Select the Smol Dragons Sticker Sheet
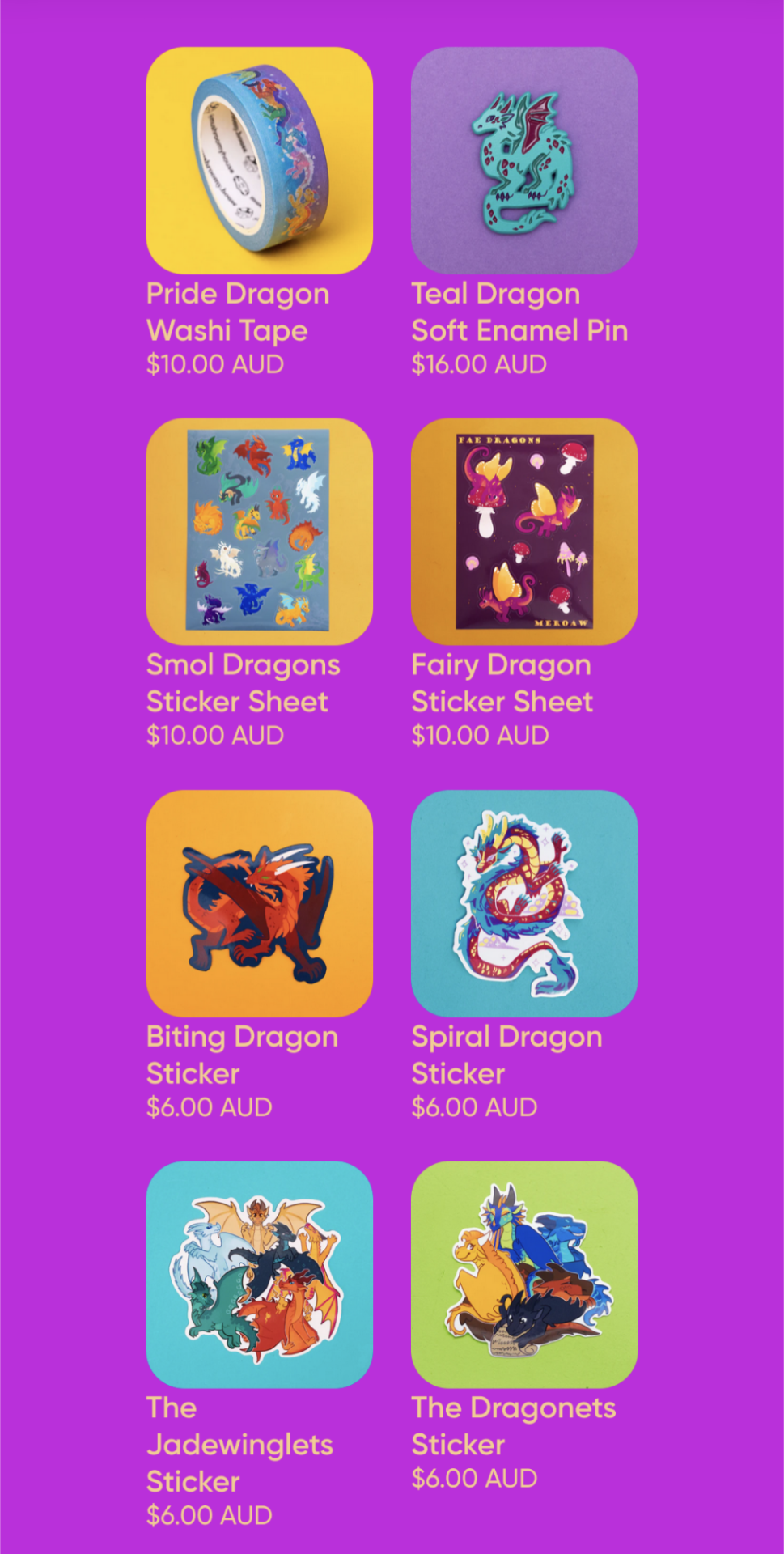 [259, 531]
